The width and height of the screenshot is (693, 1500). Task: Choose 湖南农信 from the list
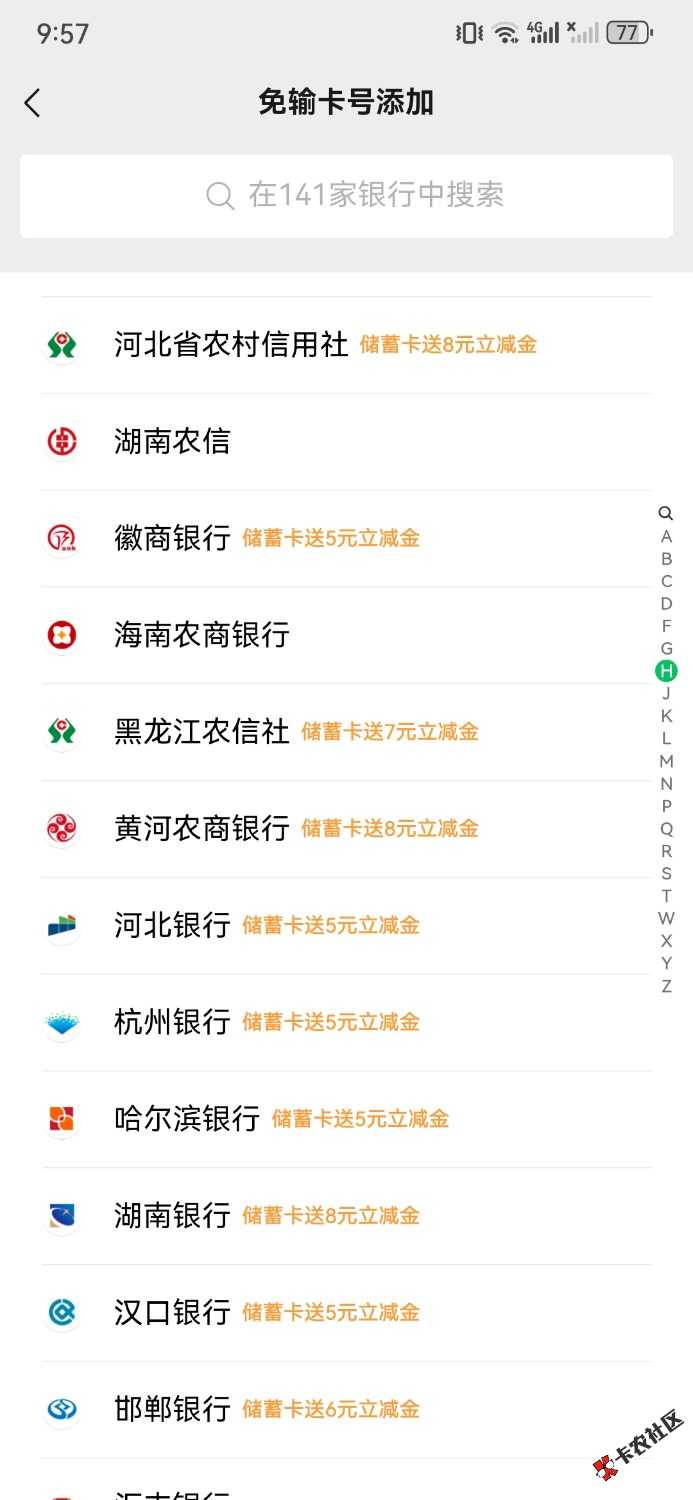pos(172,441)
